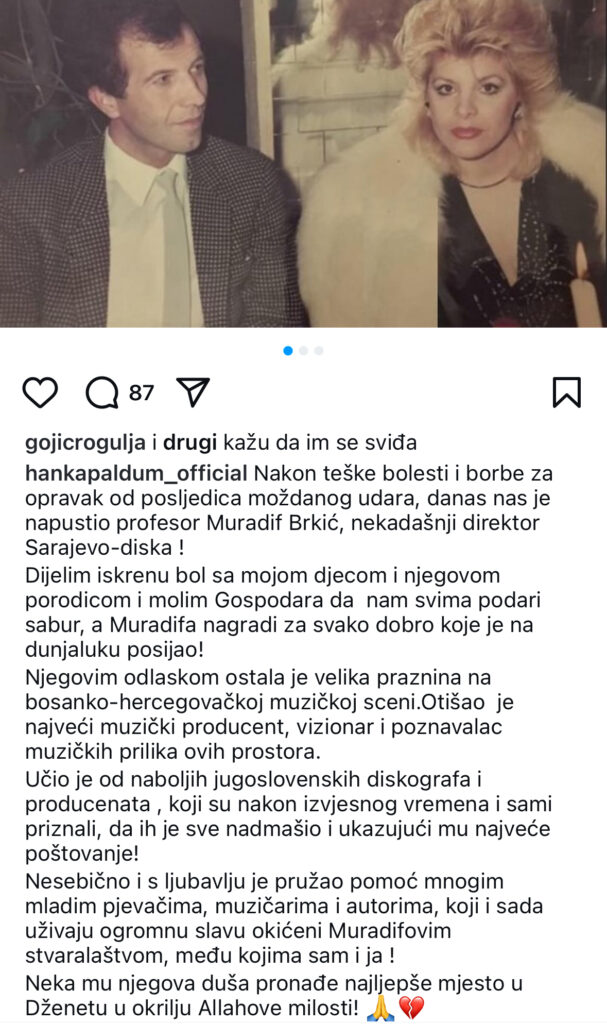Bookmark this post
This screenshot has height=1024, width=607.
click(566, 392)
